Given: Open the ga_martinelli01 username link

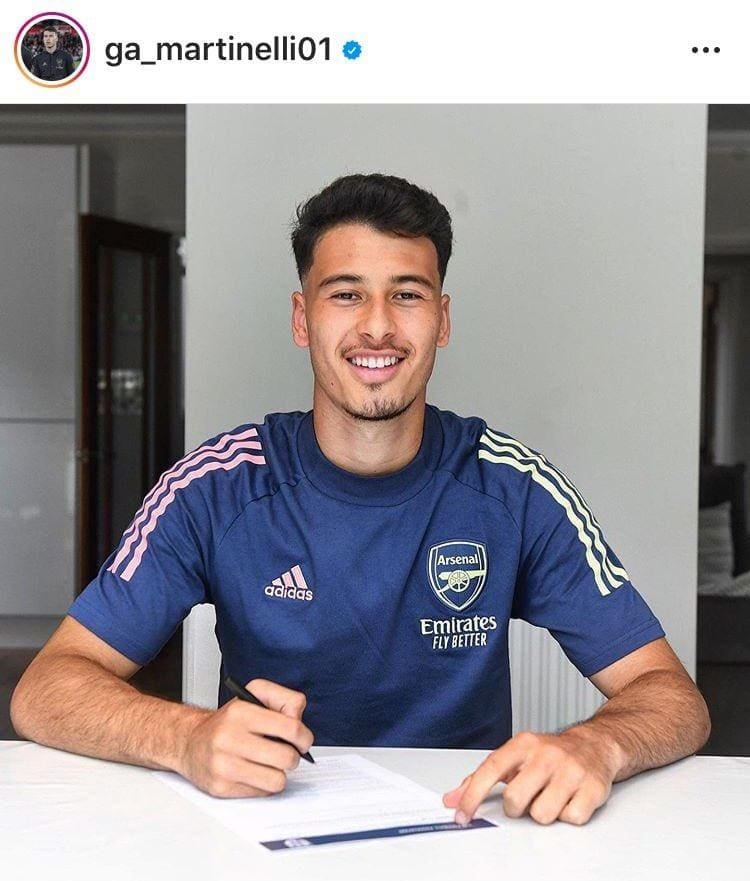Looking at the screenshot, I should click(217, 50).
